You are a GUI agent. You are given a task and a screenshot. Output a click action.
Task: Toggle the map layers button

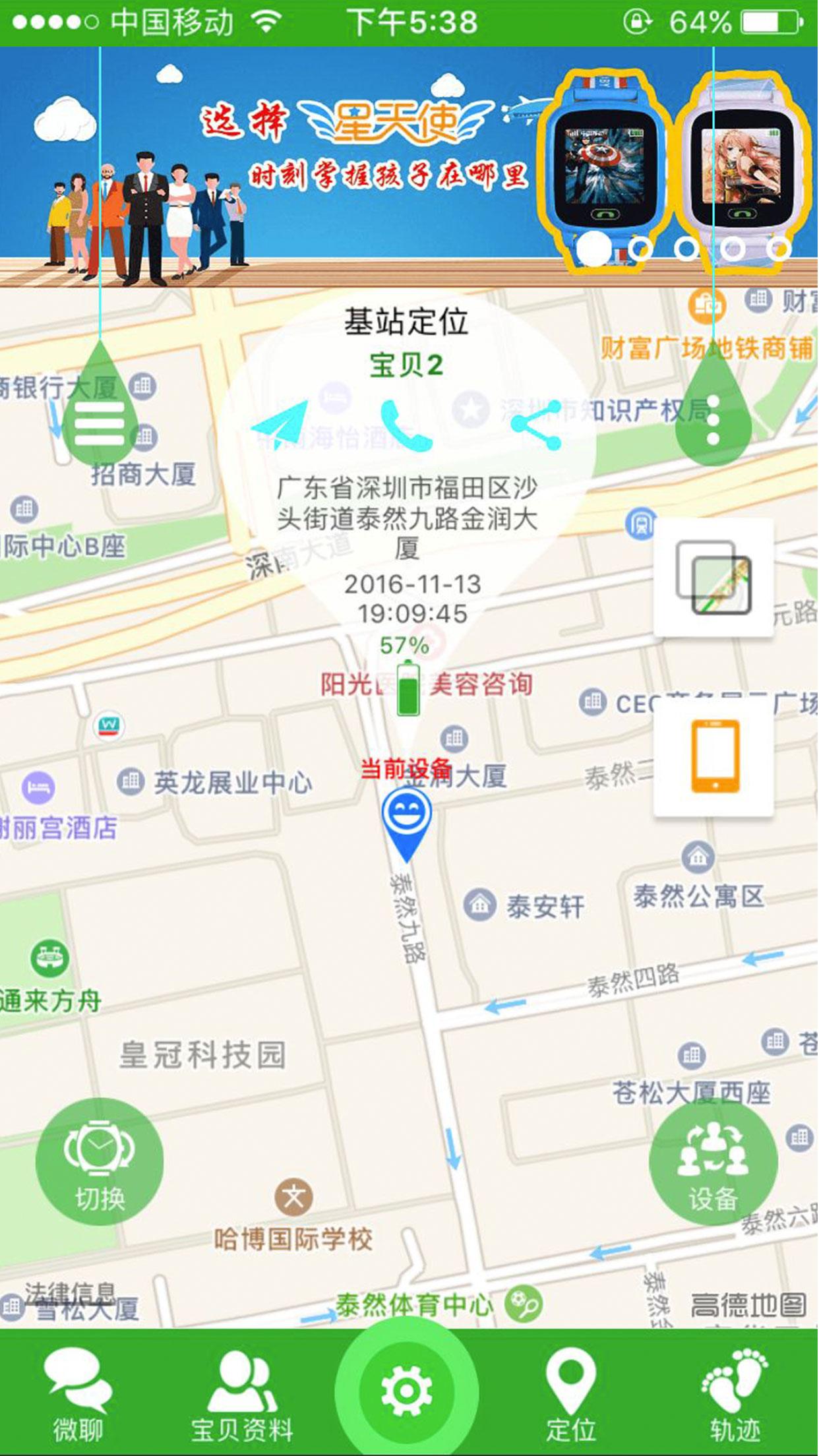coord(713,578)
